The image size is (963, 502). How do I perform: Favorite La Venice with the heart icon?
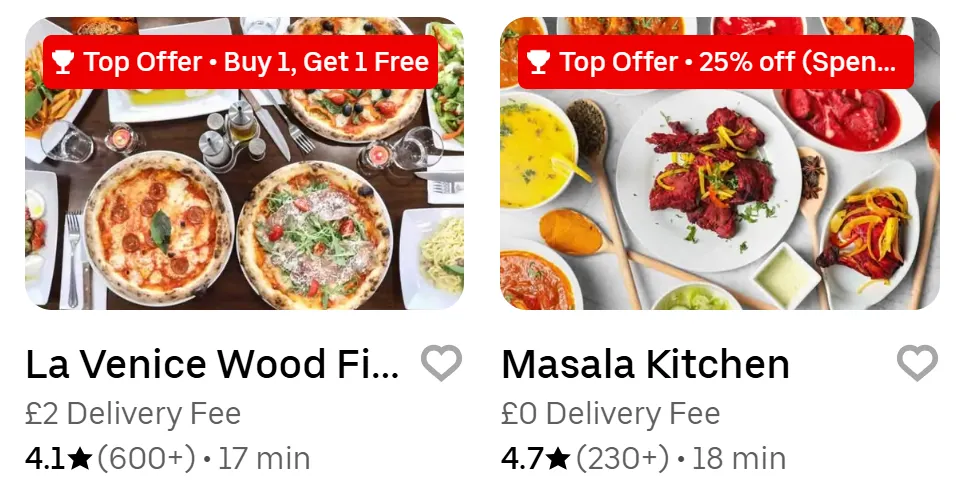441,363
